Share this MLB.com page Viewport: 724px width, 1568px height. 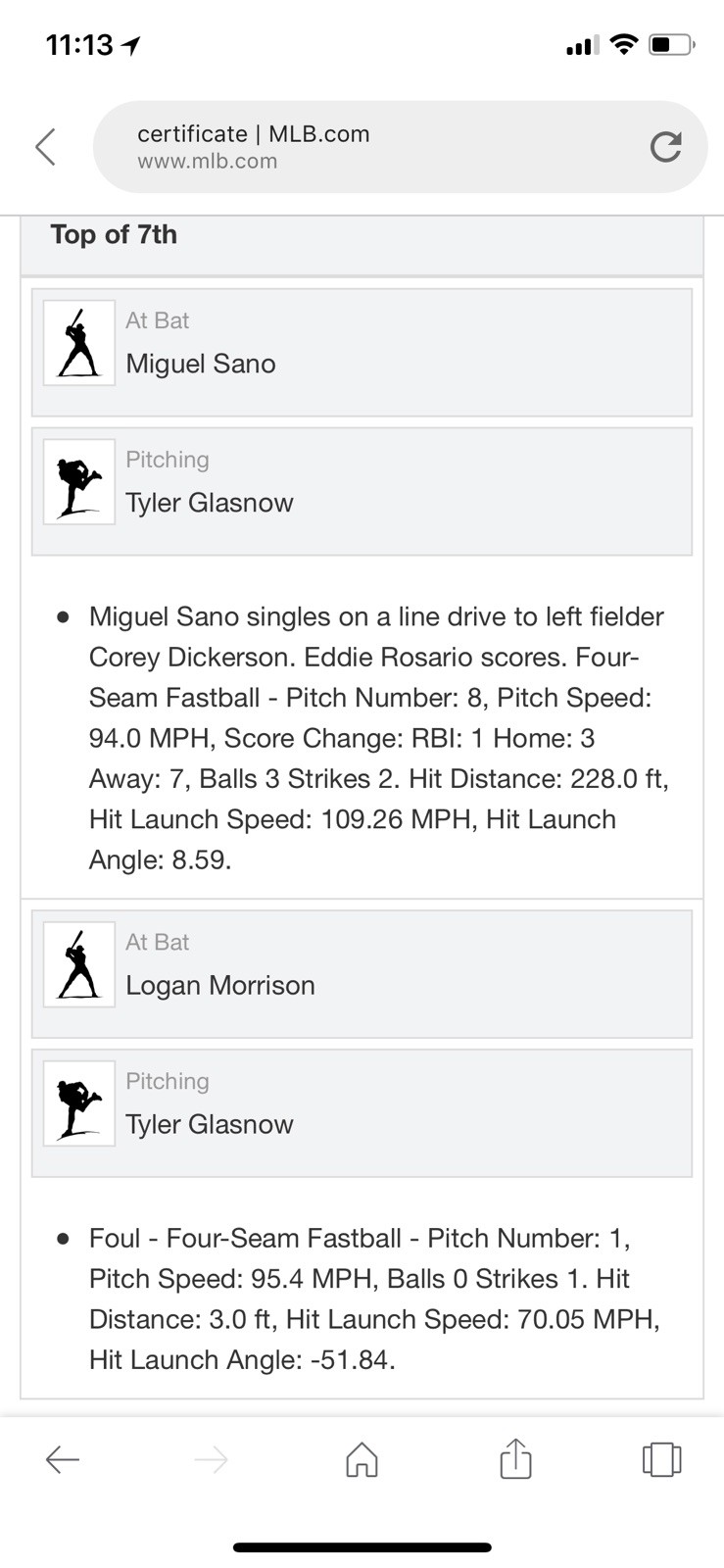point(515,1458)
